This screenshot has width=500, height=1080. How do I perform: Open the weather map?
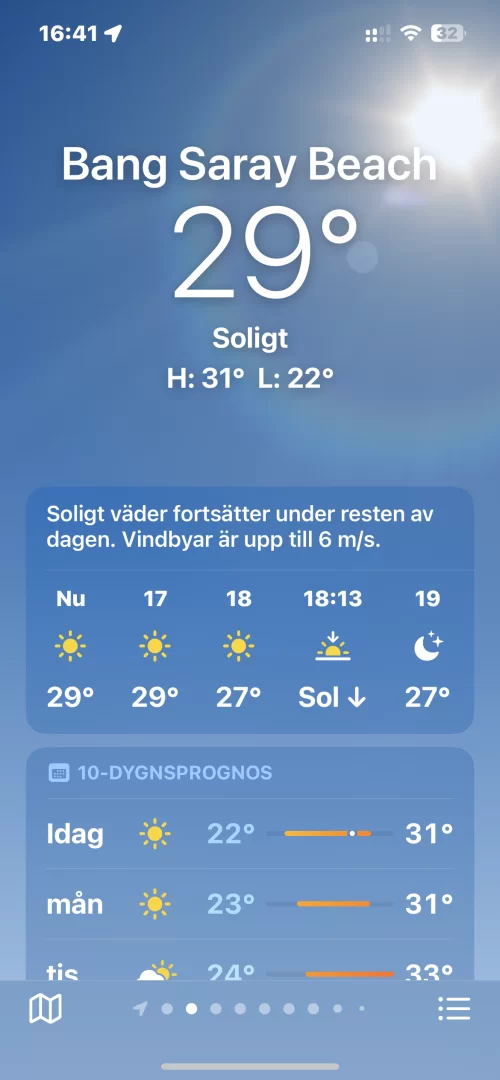(x=45, y=1009)
